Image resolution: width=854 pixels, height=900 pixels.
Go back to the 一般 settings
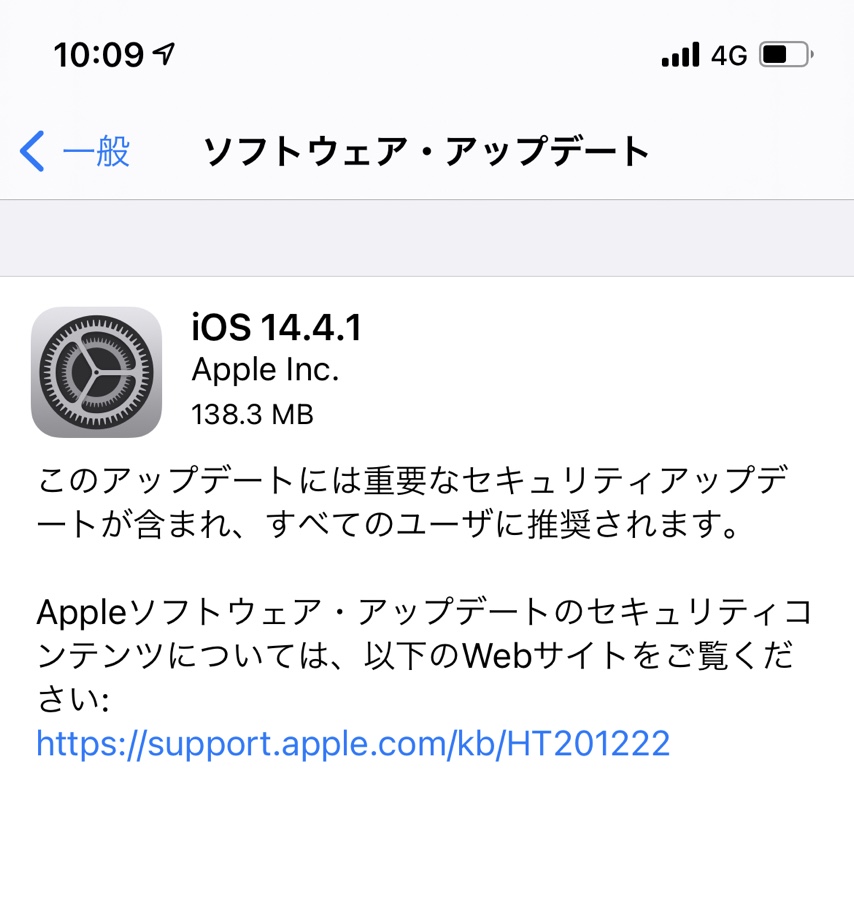75,152
